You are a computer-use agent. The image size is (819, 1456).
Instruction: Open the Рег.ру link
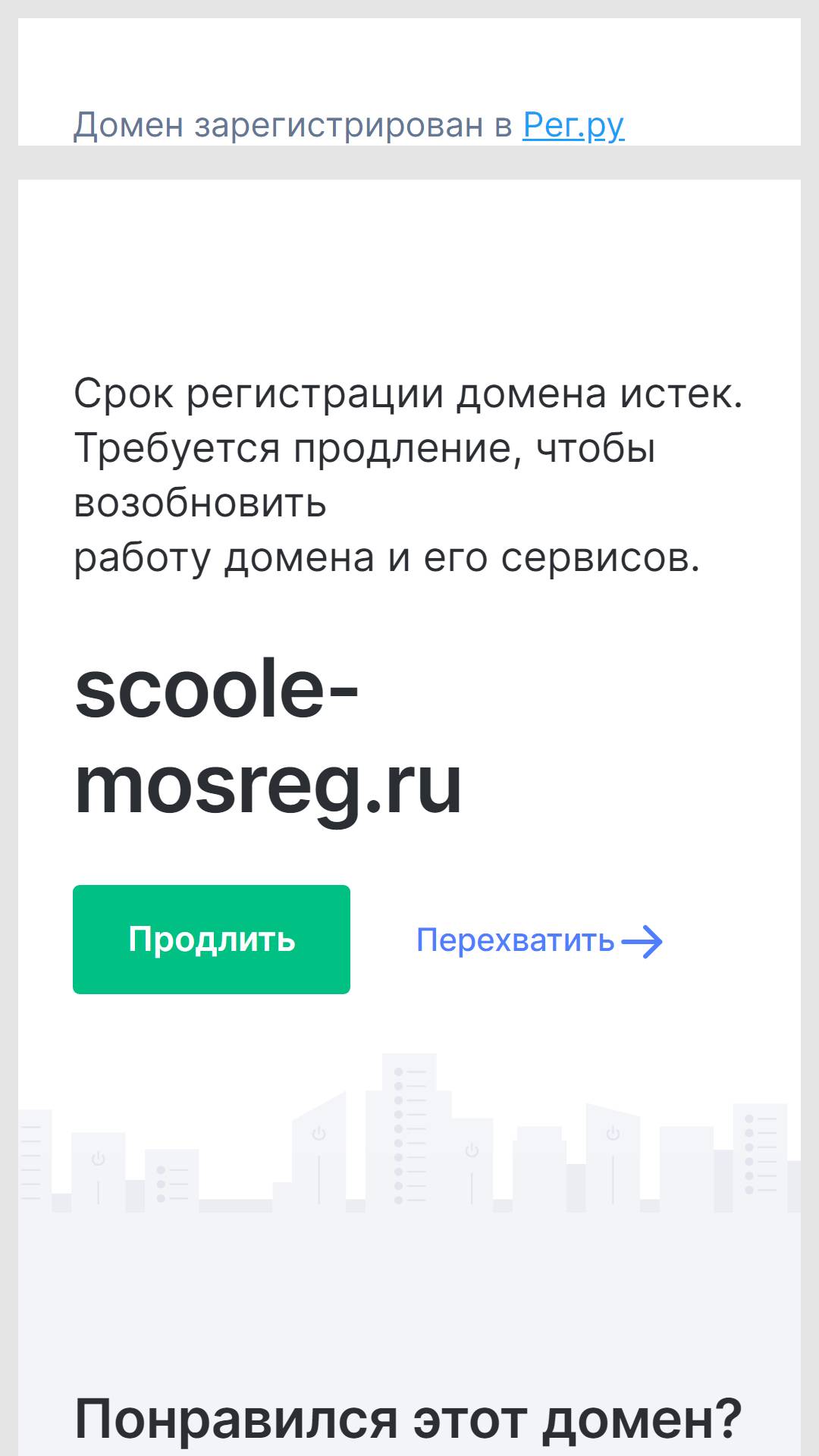(573, 125)
